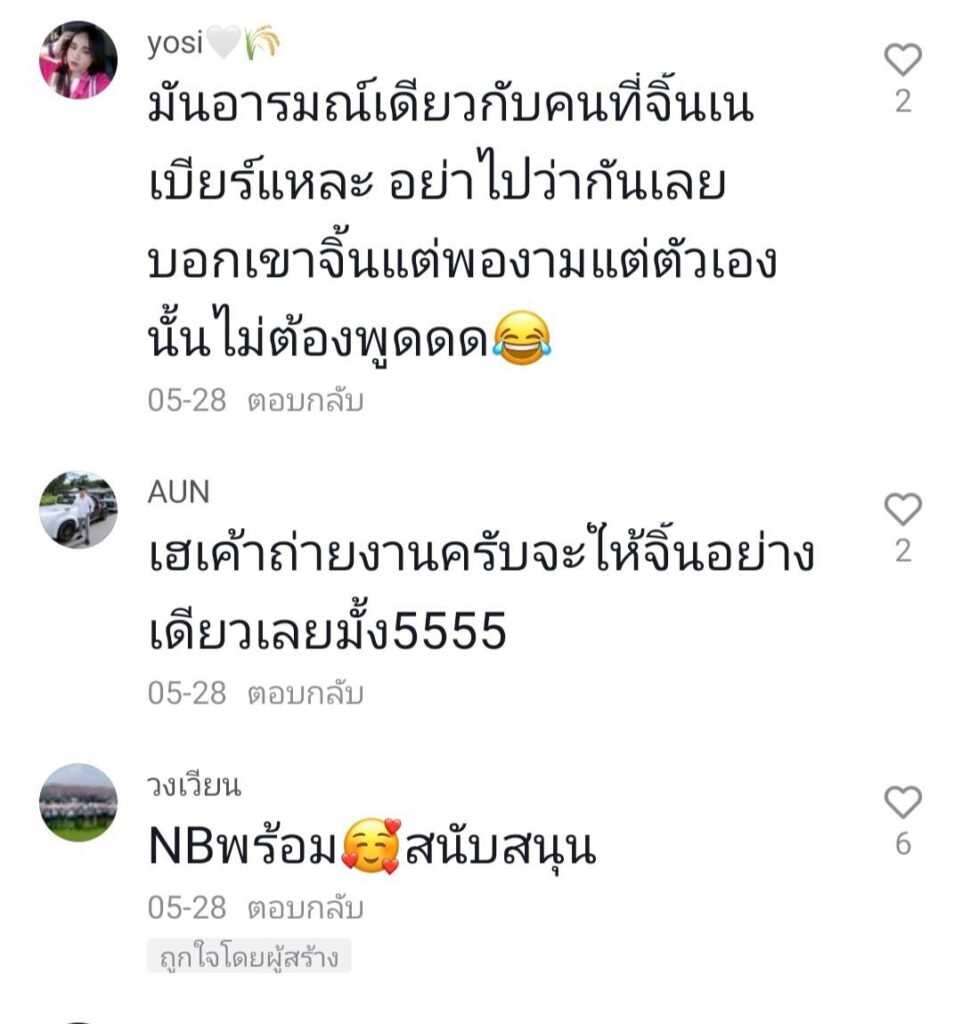Open วงเวียน's profile picture
This screenshot has height=1024, width=962.
click(78, 802)
